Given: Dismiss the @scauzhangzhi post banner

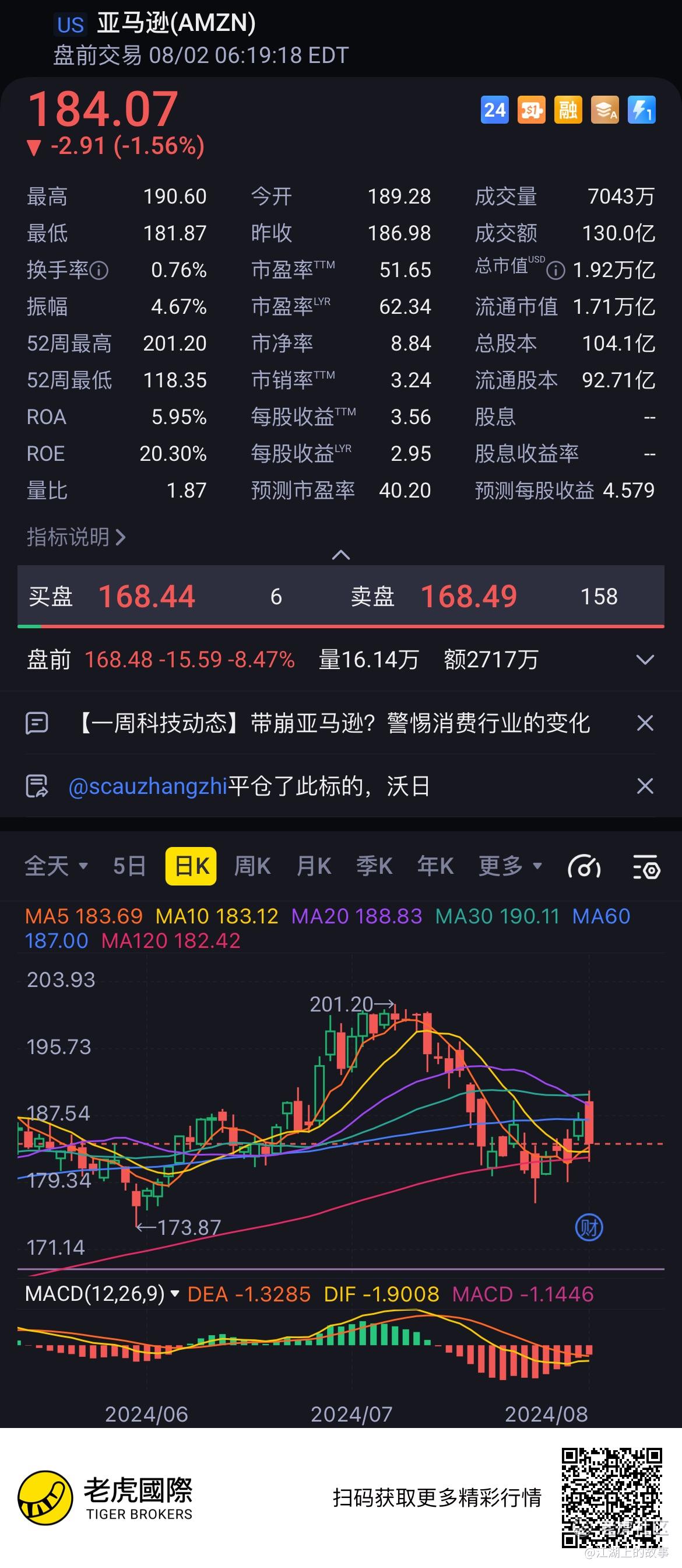Looking at the screenshot, I should point(644,786).
